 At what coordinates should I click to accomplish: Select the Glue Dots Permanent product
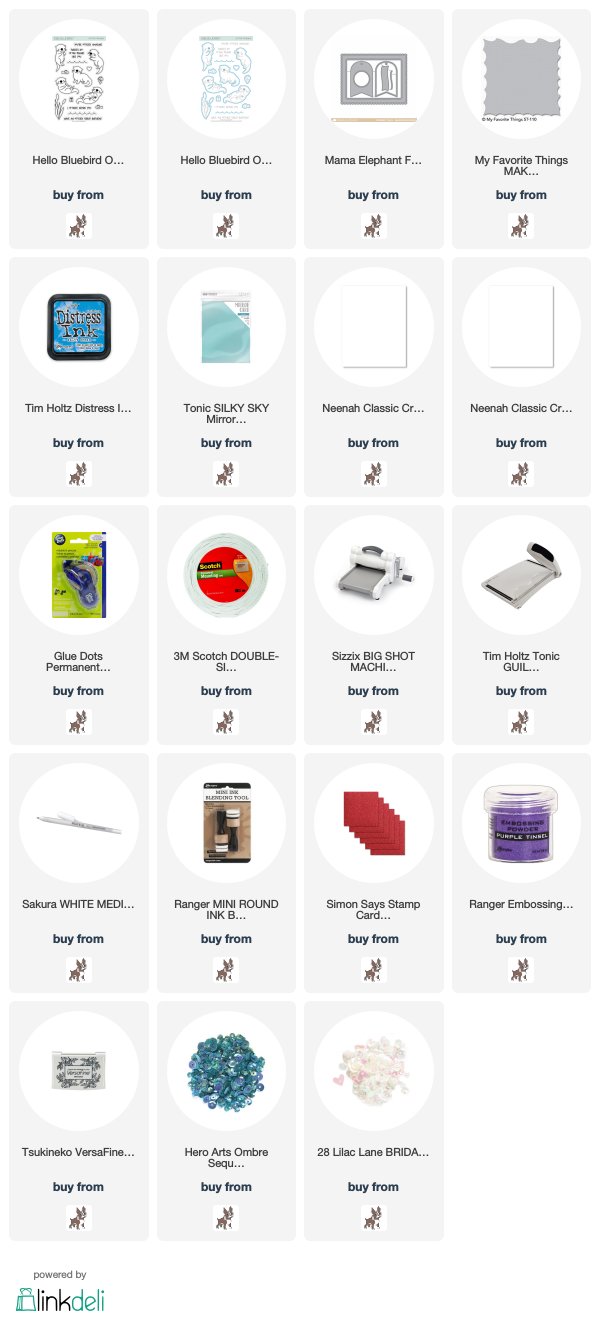(78, 625)
